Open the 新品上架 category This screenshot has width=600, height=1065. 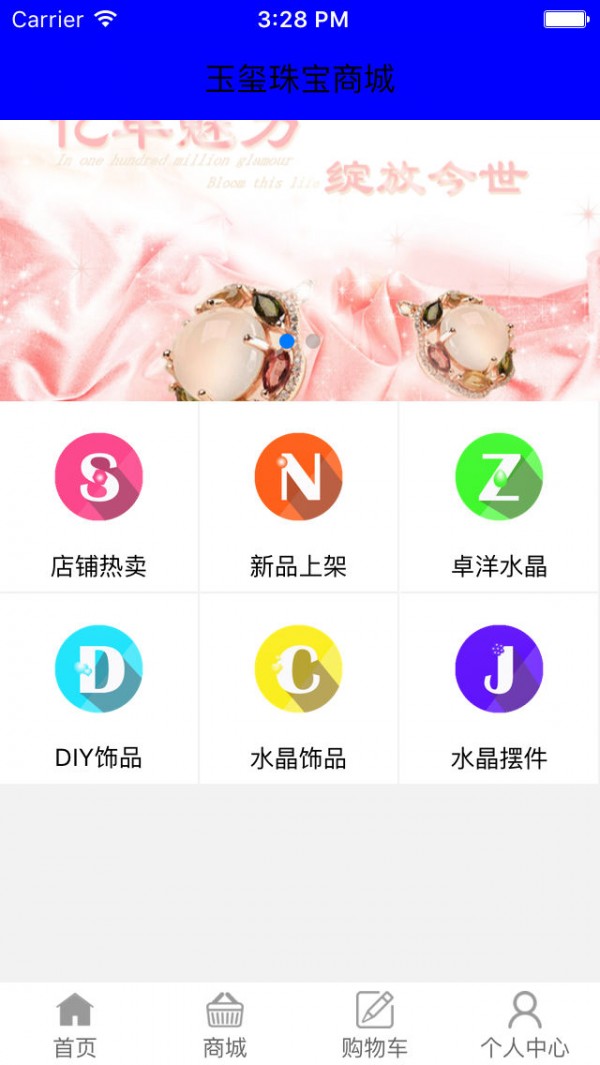299,497
